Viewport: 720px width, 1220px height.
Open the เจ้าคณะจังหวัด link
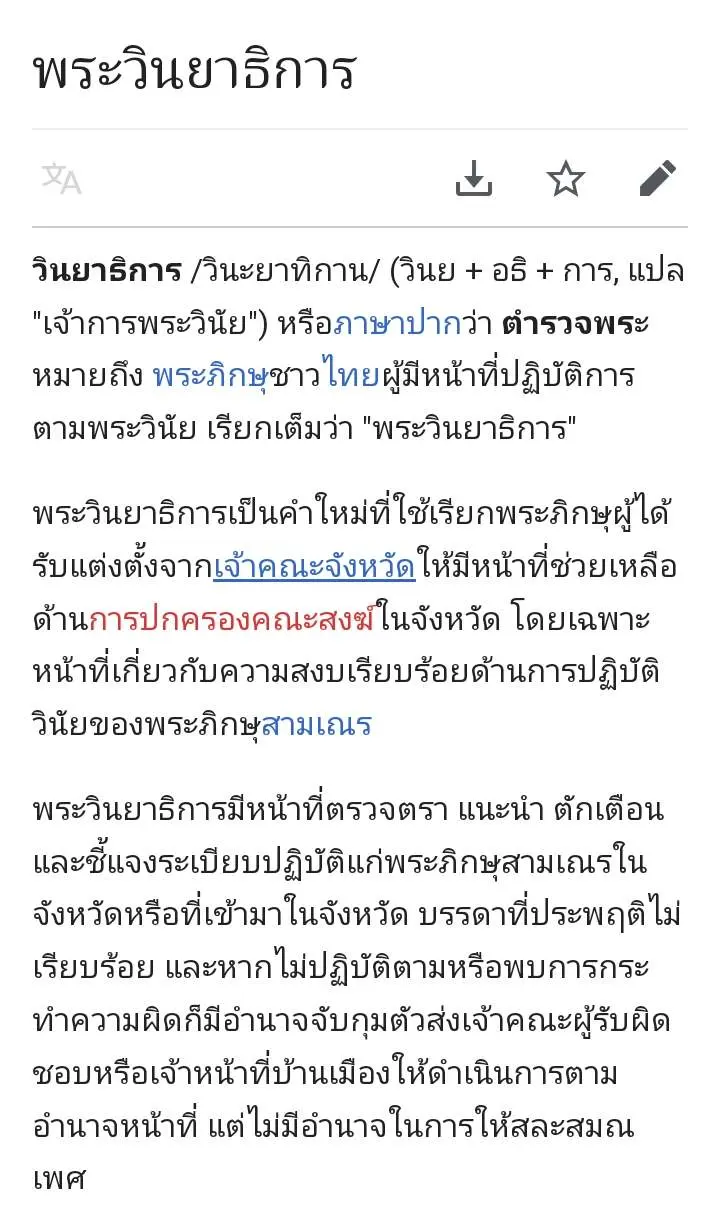(x=314, y=567)
